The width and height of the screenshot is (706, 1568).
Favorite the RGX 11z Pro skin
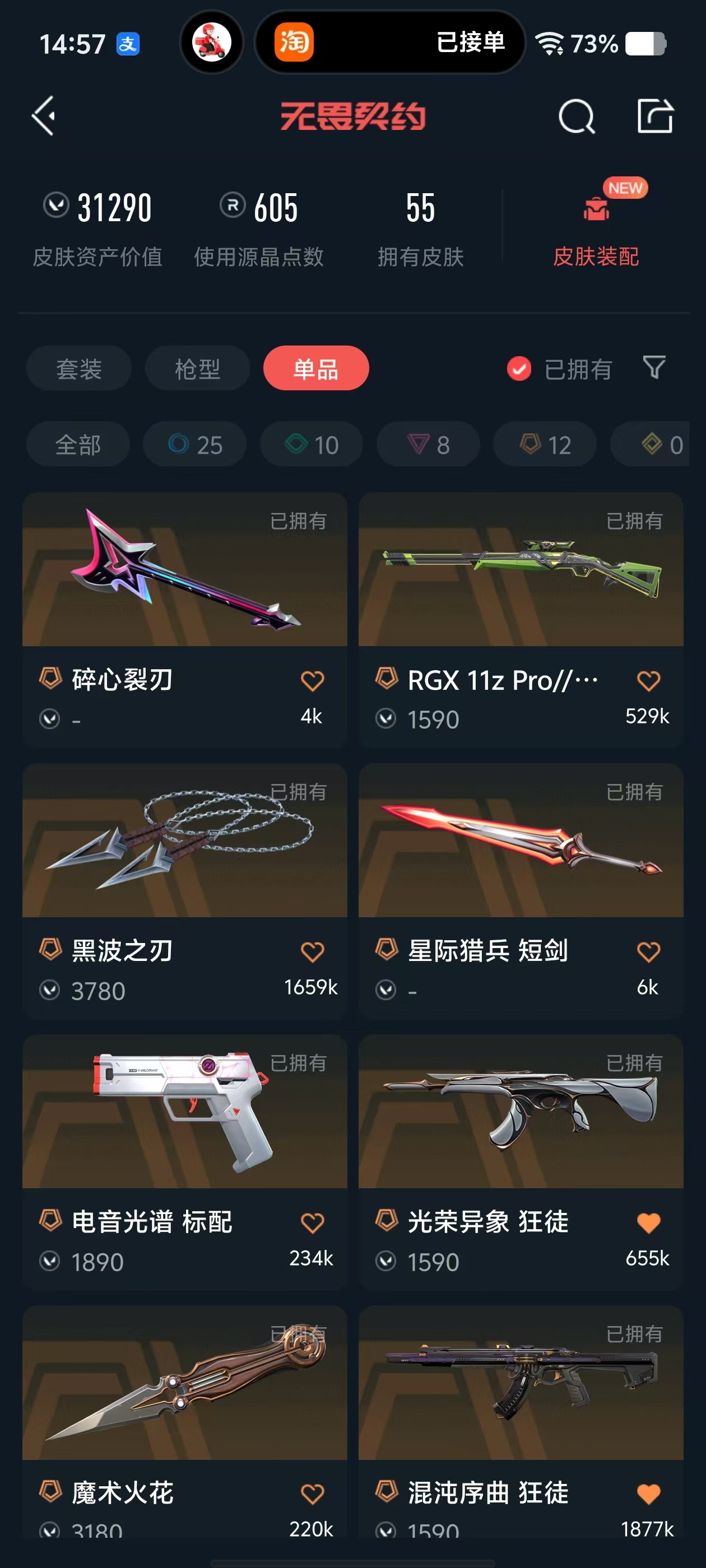[648, 680]
